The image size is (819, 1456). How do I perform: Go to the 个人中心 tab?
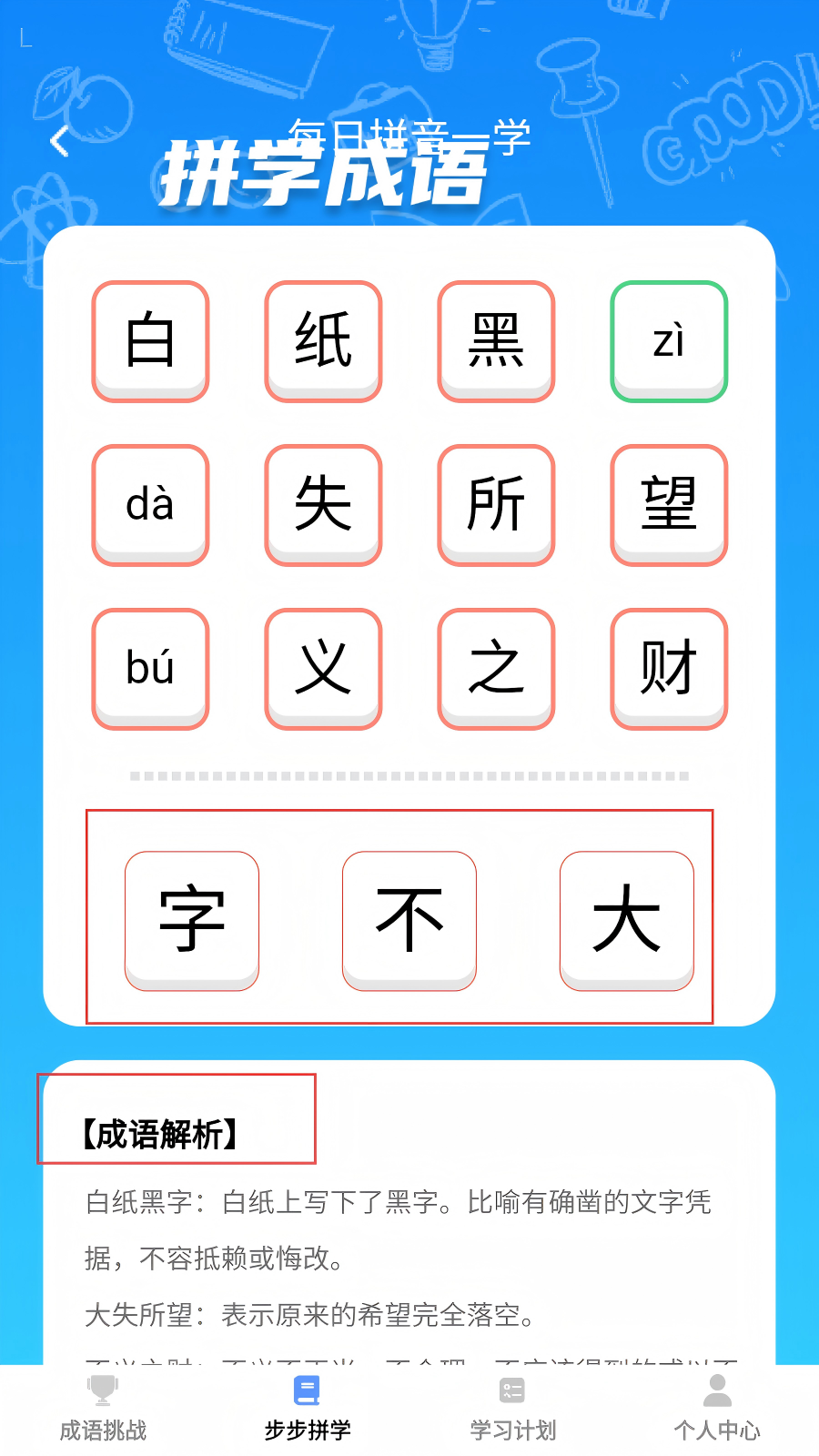tap(717, 1408)
